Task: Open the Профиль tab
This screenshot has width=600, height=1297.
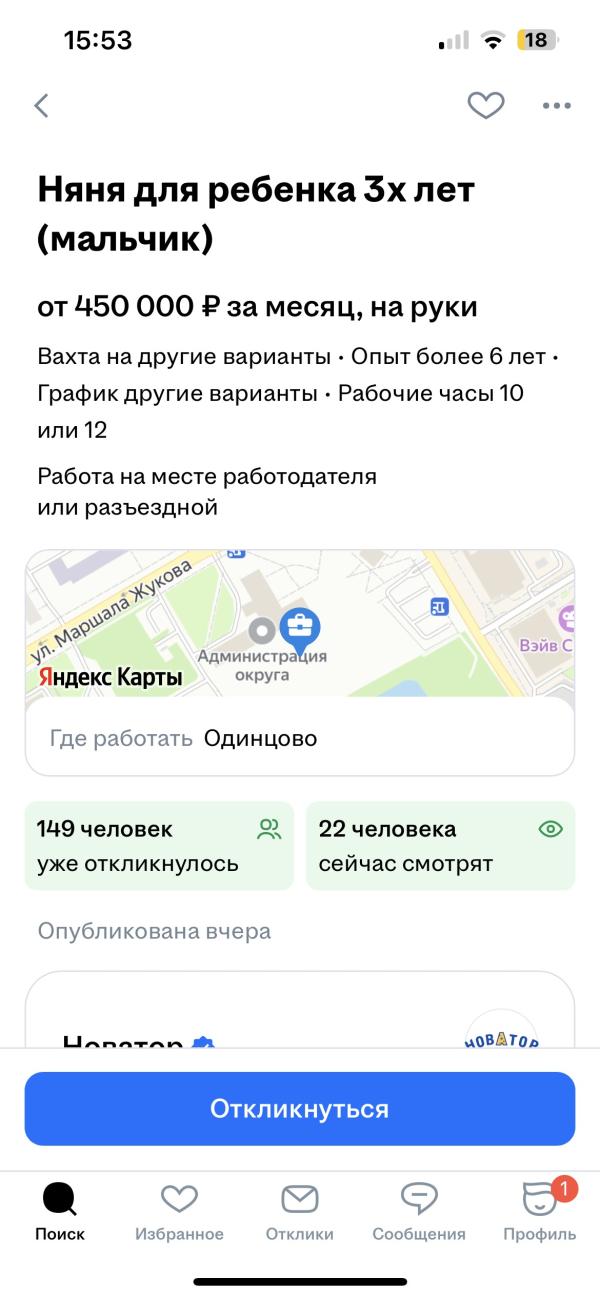Action: point(540,1212)
